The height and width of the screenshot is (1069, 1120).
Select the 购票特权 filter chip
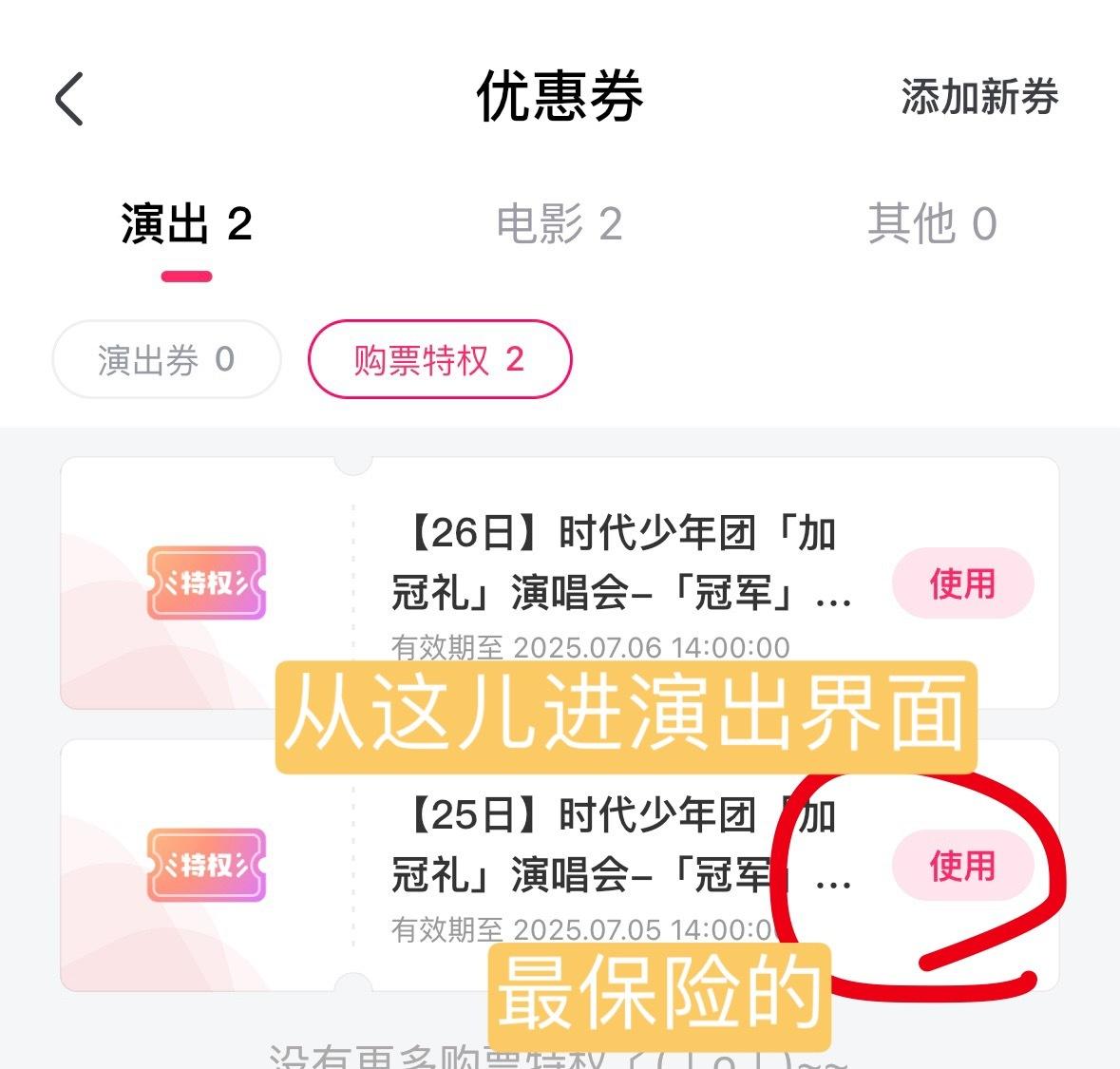coord(439,359)
